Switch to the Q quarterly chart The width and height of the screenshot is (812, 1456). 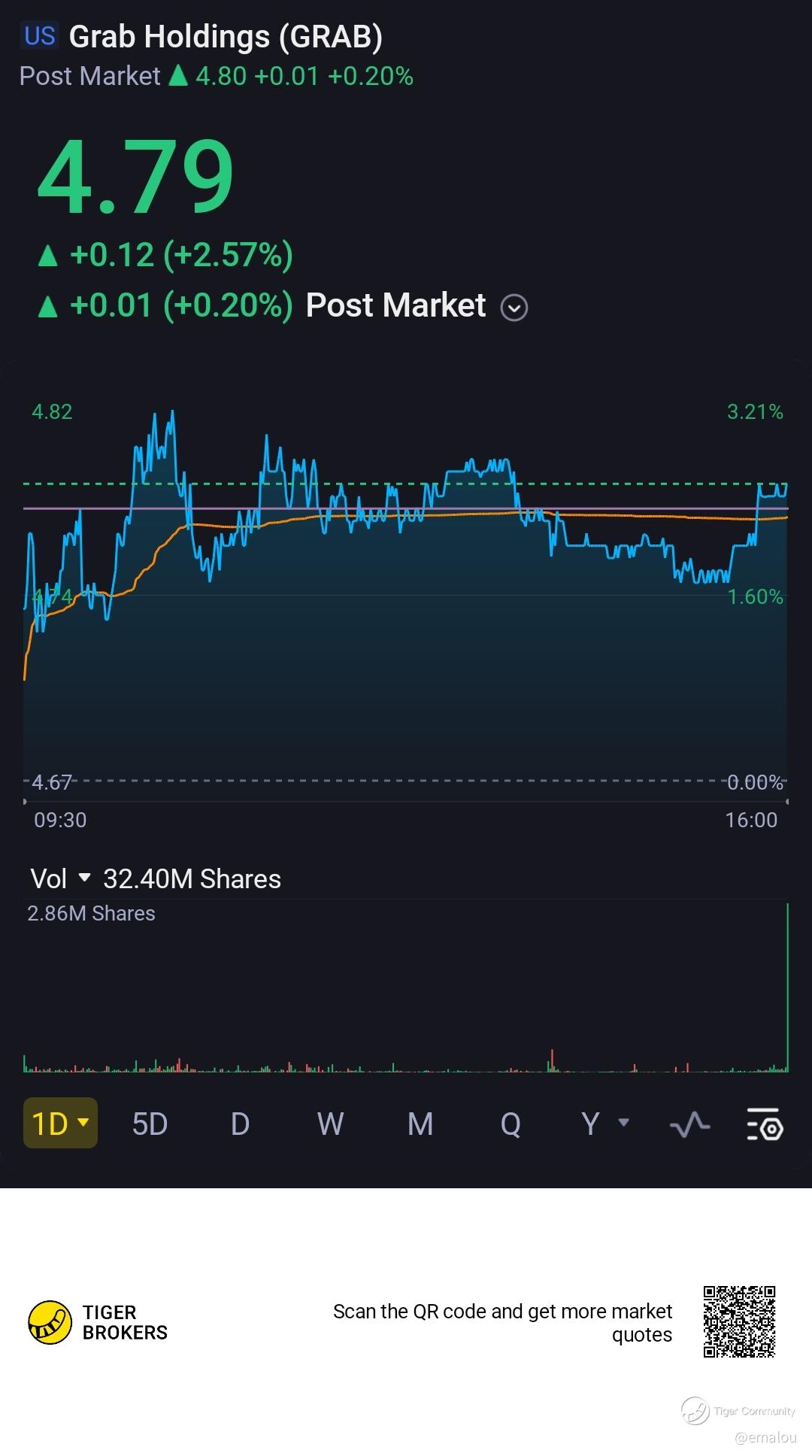511,1124
